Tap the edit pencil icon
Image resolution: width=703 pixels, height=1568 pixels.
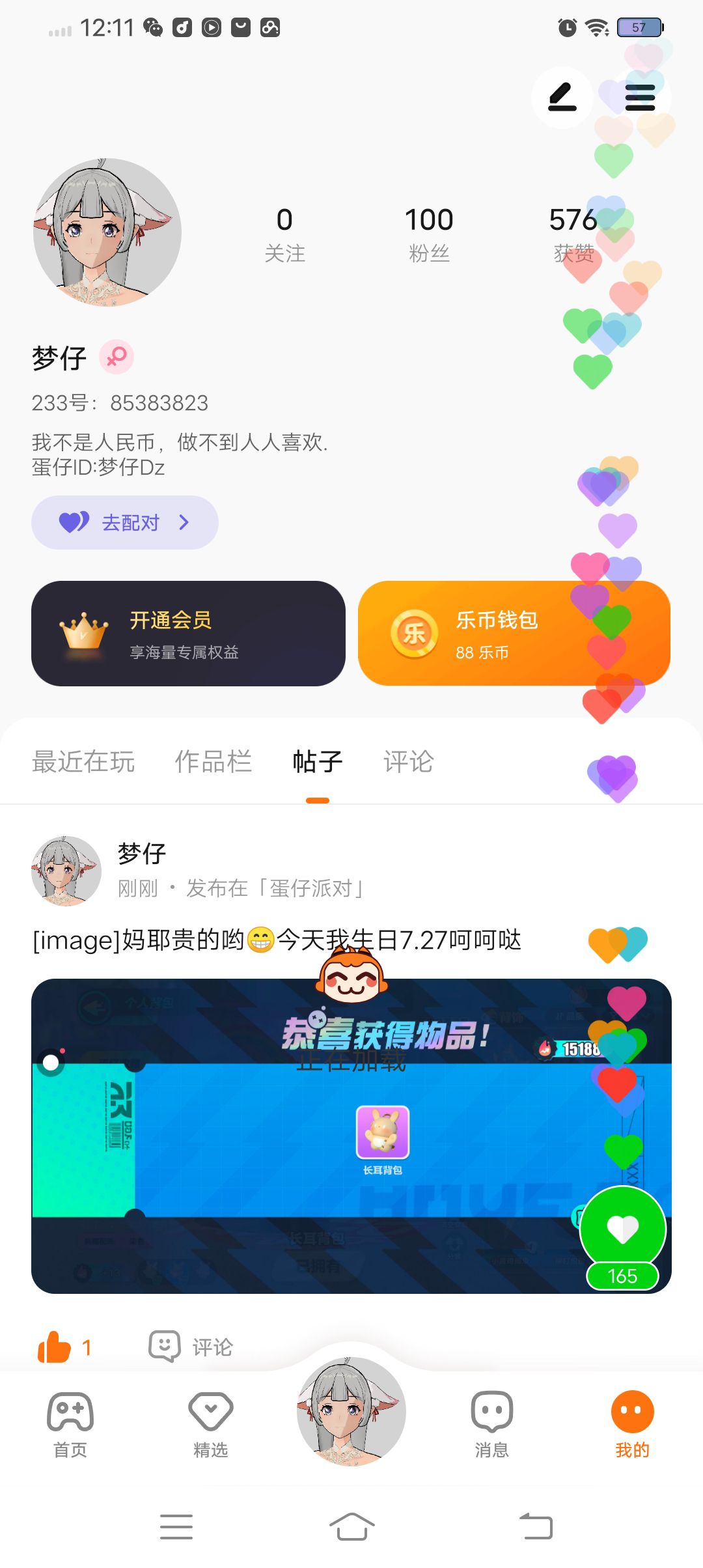[x=562, y=98]
